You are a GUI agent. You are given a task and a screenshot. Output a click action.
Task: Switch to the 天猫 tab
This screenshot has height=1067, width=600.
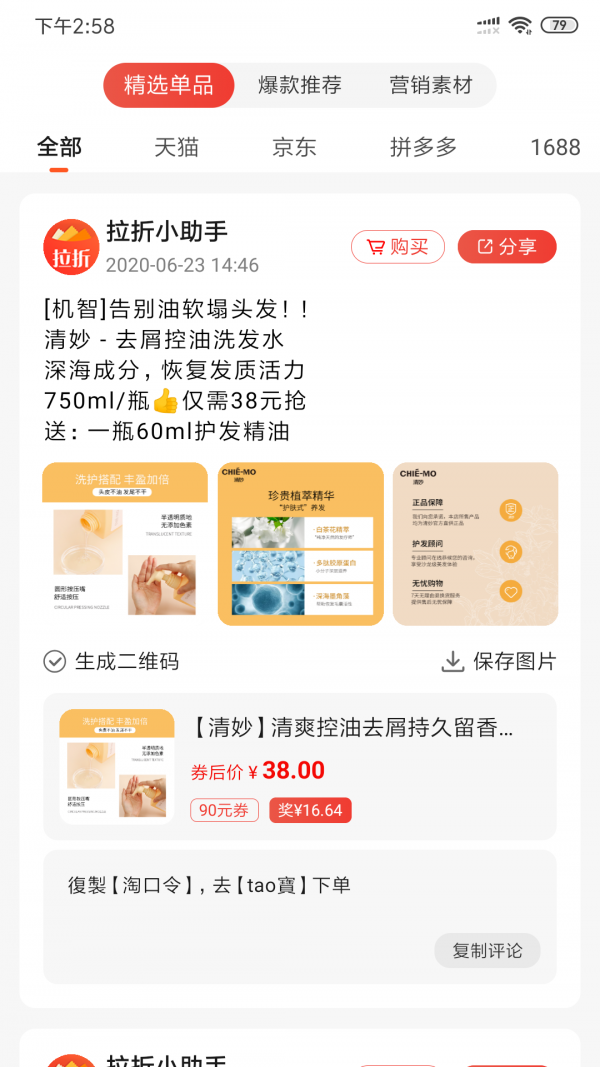click(176, 147)
